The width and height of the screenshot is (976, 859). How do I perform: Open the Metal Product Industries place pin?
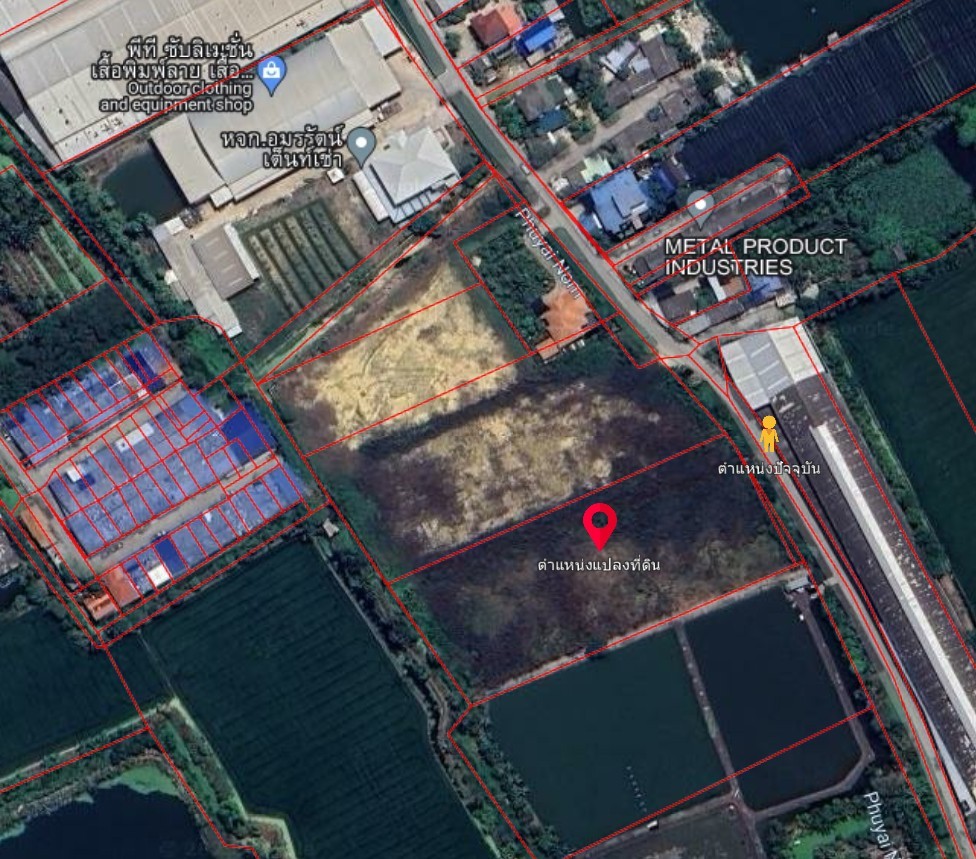pos(702,206)
